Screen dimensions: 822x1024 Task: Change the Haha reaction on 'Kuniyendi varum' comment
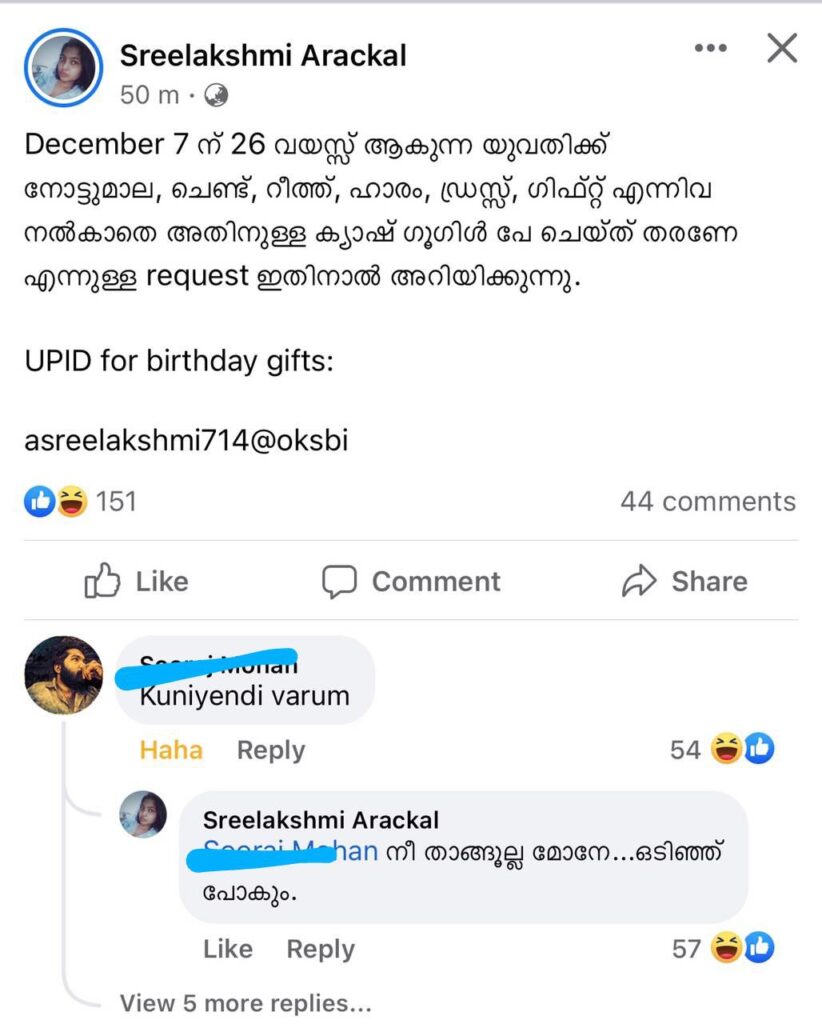[171, 750]
